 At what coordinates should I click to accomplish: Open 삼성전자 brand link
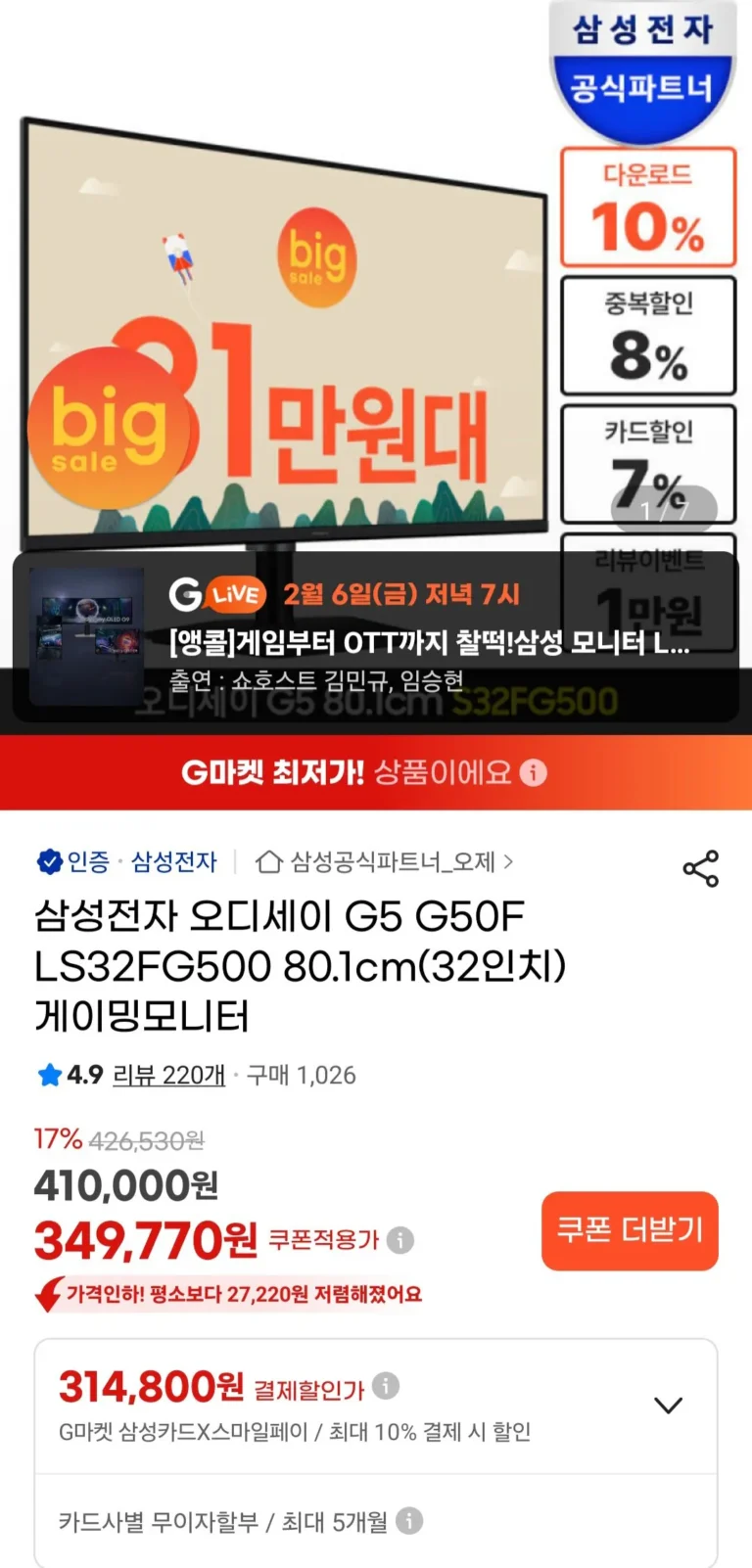click(x=173, y=862)
